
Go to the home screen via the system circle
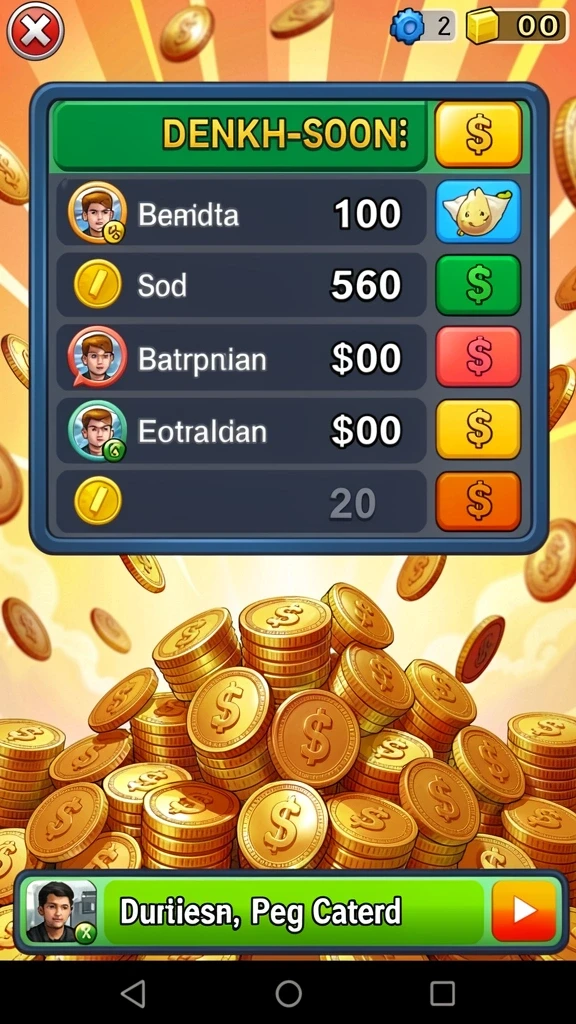pos(288,994)
